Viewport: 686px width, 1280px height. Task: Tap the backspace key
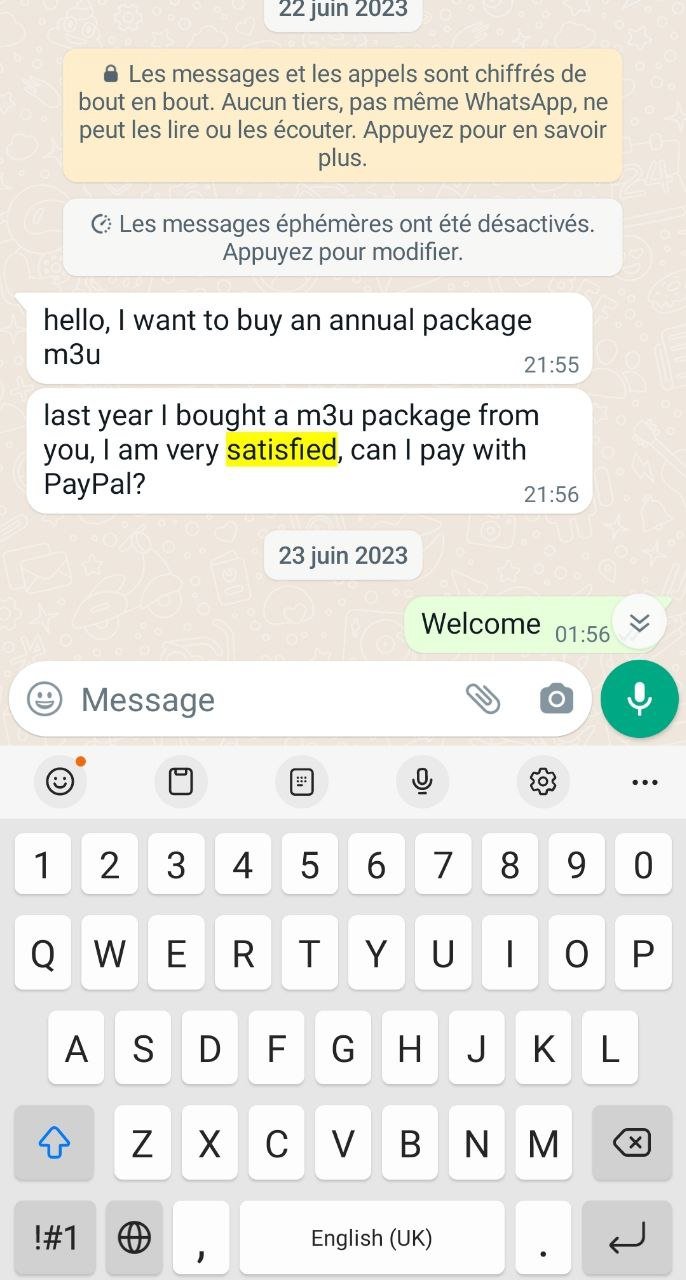tap(630, 1143)
